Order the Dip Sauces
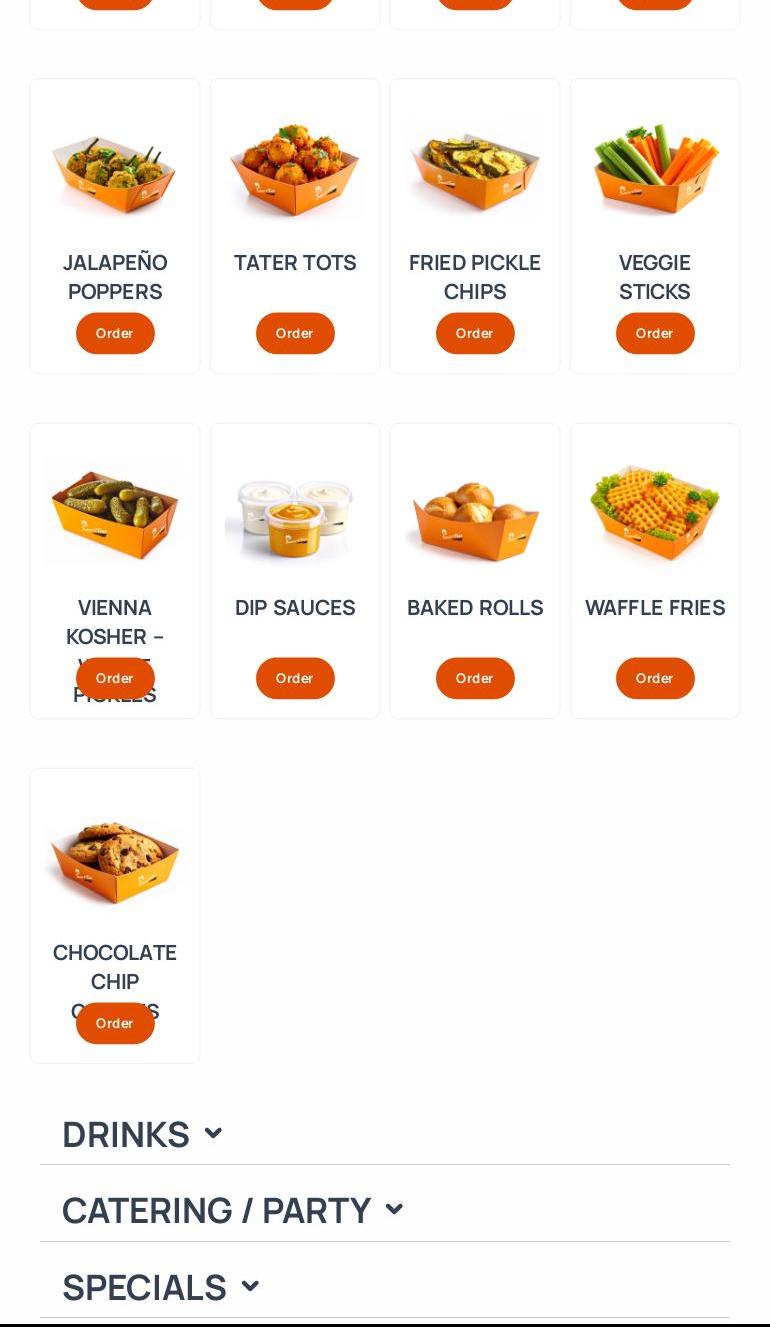Screen dimensions: 770x1327 coord(295,678)
